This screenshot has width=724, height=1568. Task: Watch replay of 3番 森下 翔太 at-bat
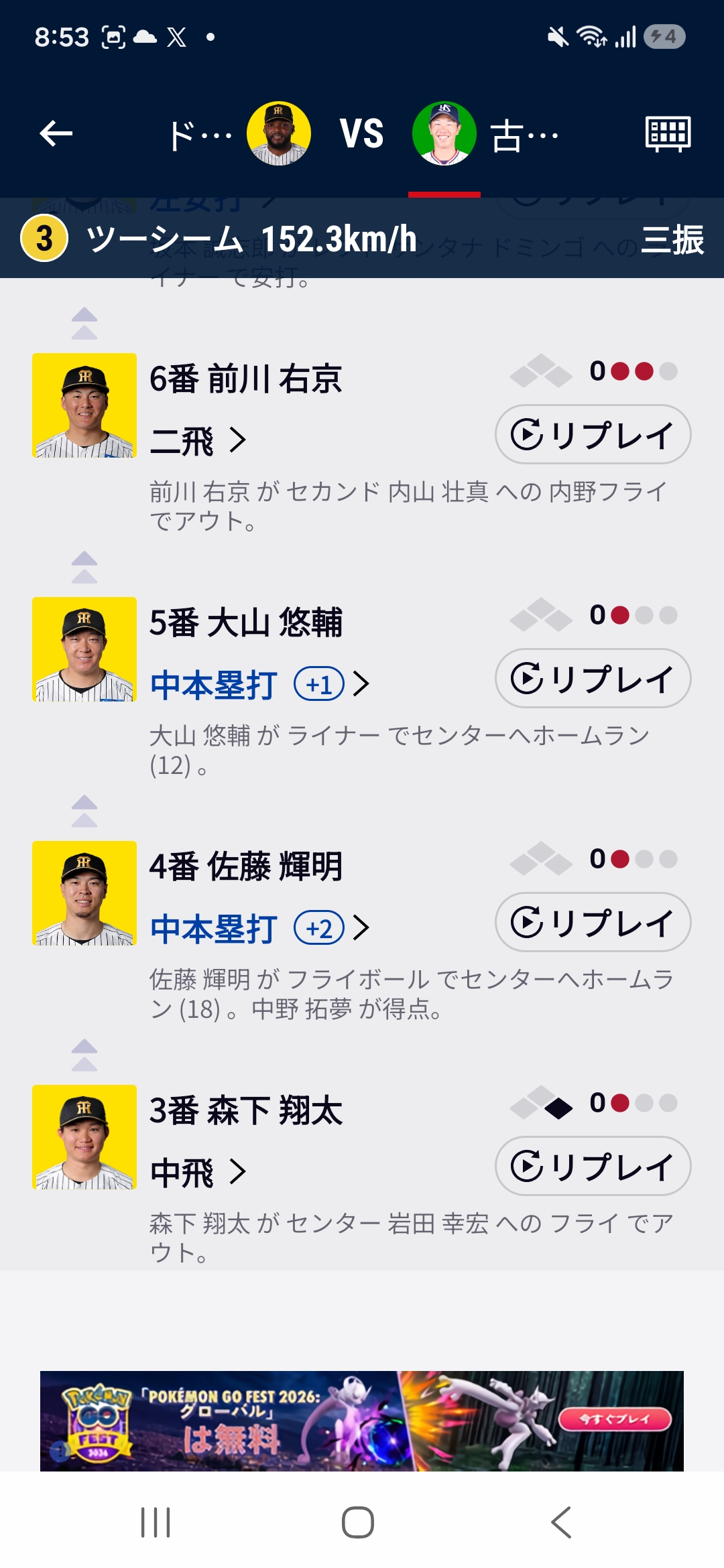pyautogui.click(x=593, y=1166)
